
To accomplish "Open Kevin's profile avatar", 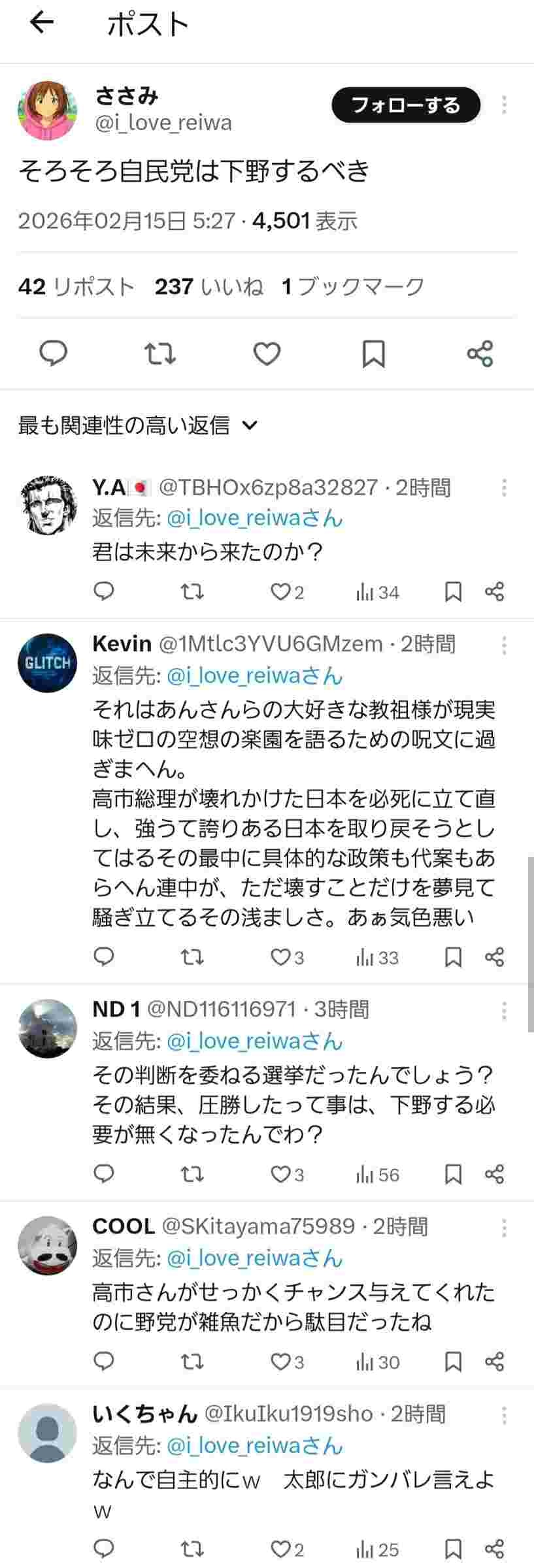I will 48,662.
